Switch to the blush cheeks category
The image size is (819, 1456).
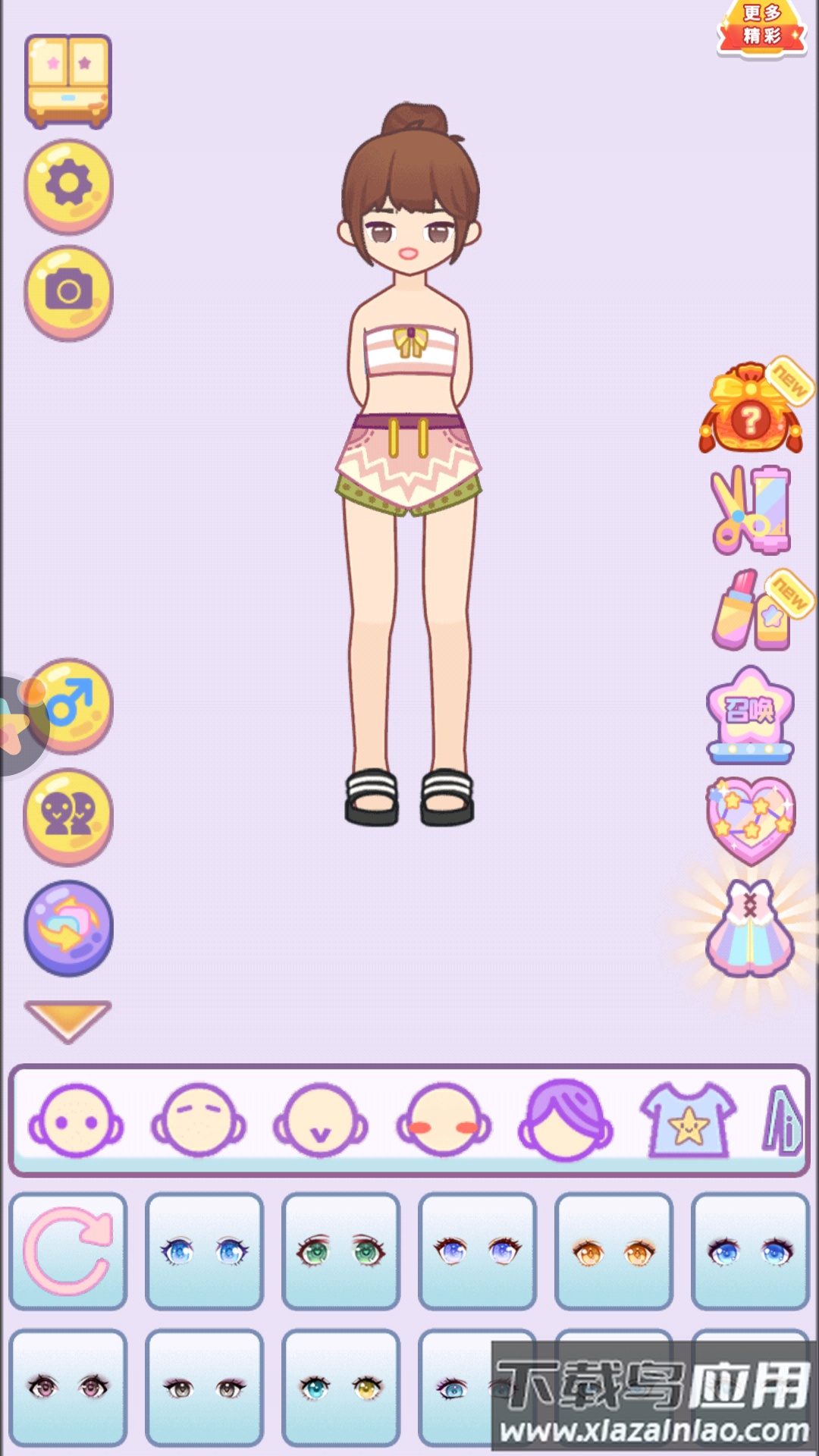click(x=444, y=1121)
